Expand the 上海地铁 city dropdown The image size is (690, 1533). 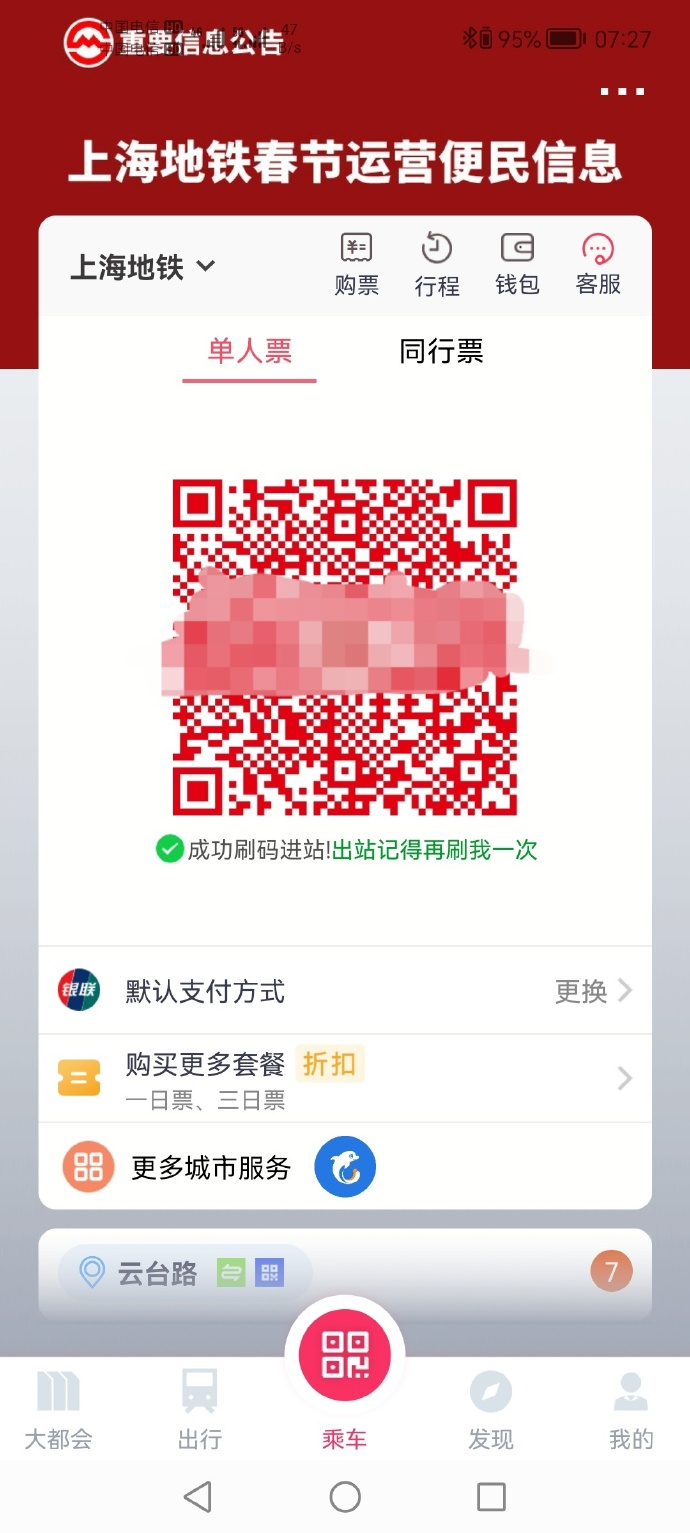click(x=142, y=267)
